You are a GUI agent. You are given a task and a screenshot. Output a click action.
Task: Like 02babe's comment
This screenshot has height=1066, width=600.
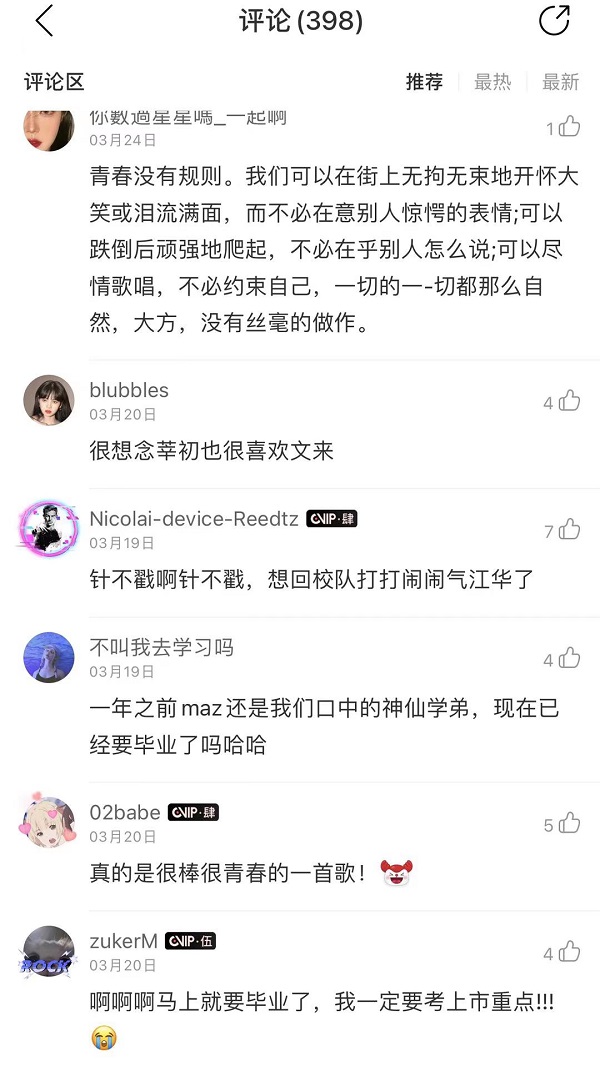click(569, 824)
